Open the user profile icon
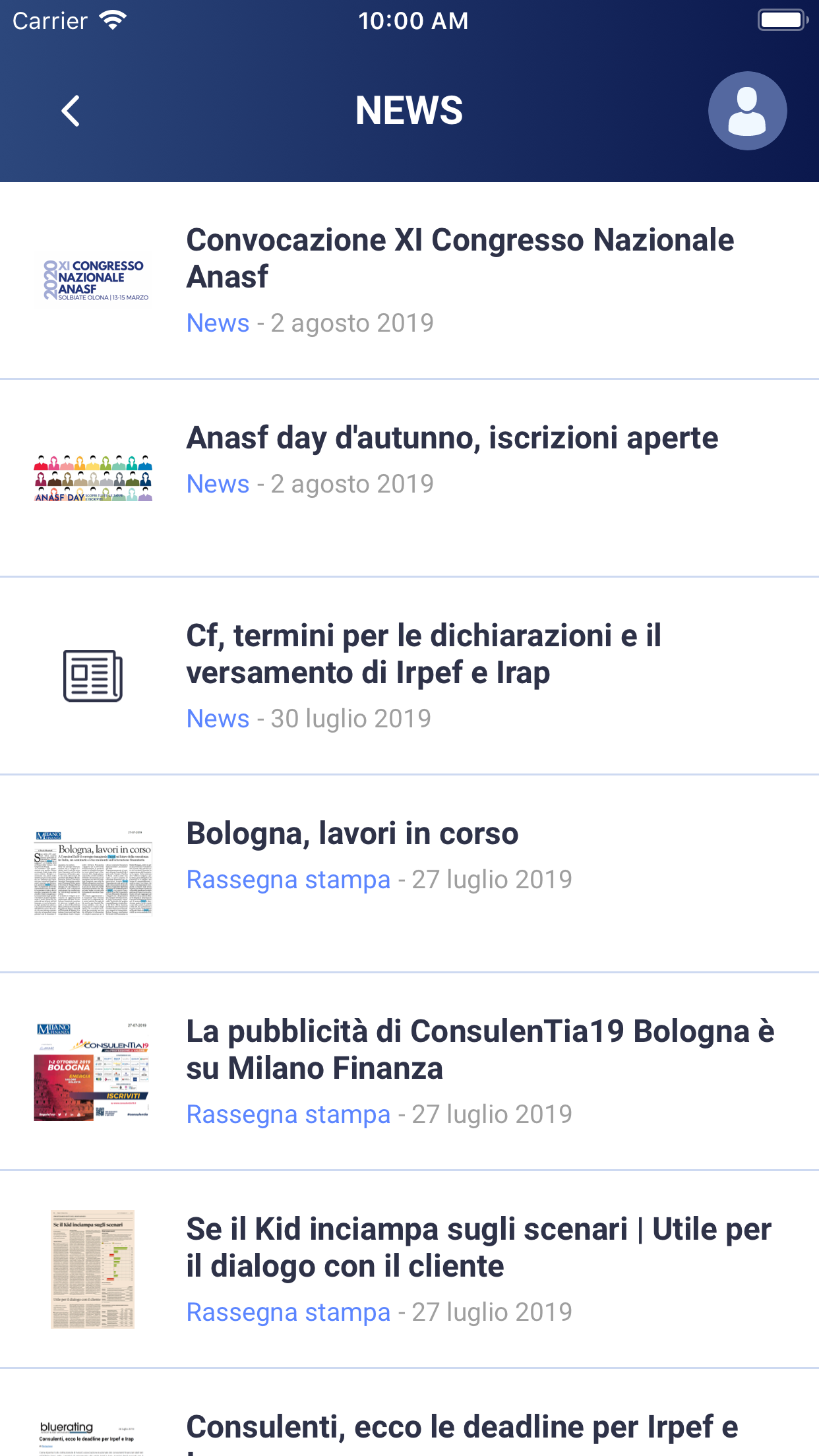Viewport: 819px width, 1456px height. click(747, 111)
